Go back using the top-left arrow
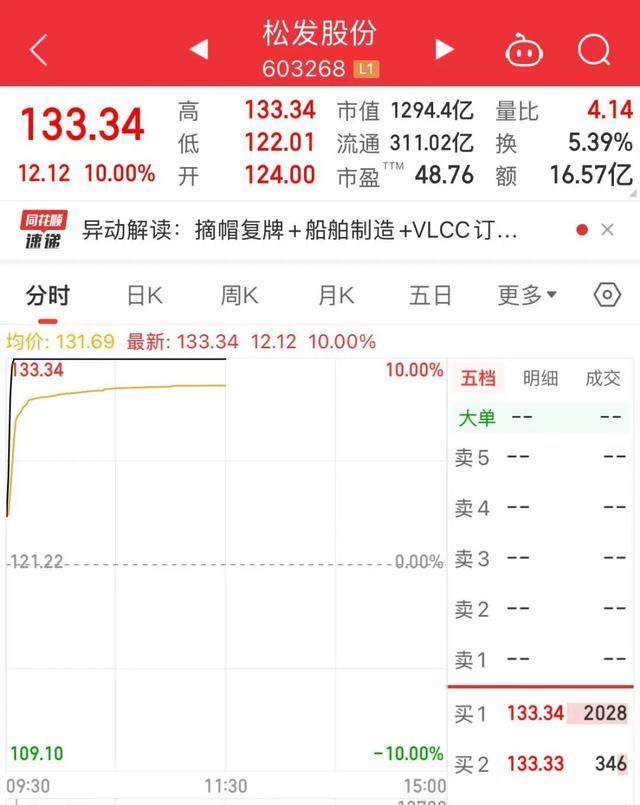Screen dimensions: 640x805 point(38,49)
